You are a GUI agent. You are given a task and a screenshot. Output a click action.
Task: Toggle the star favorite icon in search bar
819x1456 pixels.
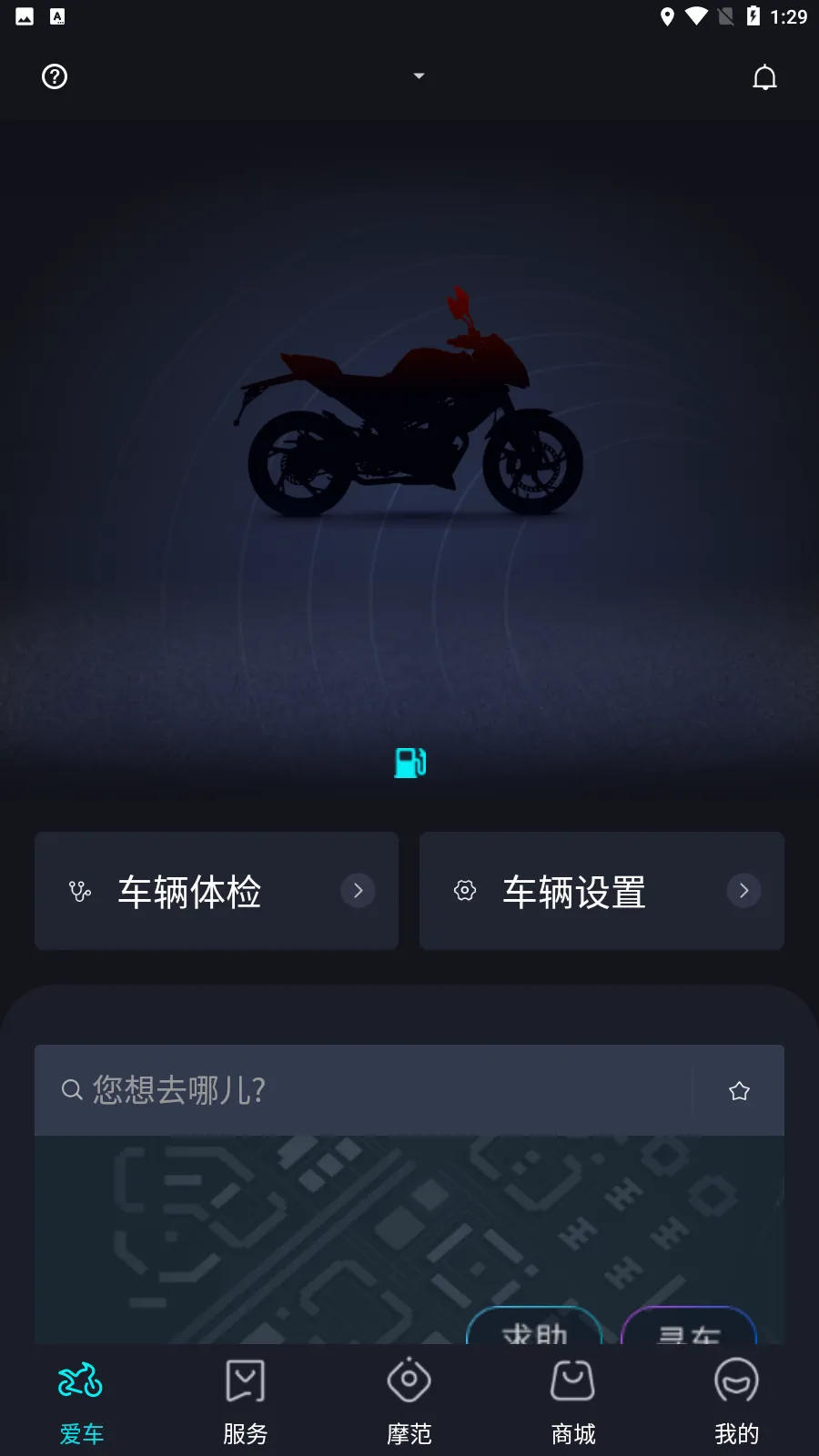[x=740, y=1090]
